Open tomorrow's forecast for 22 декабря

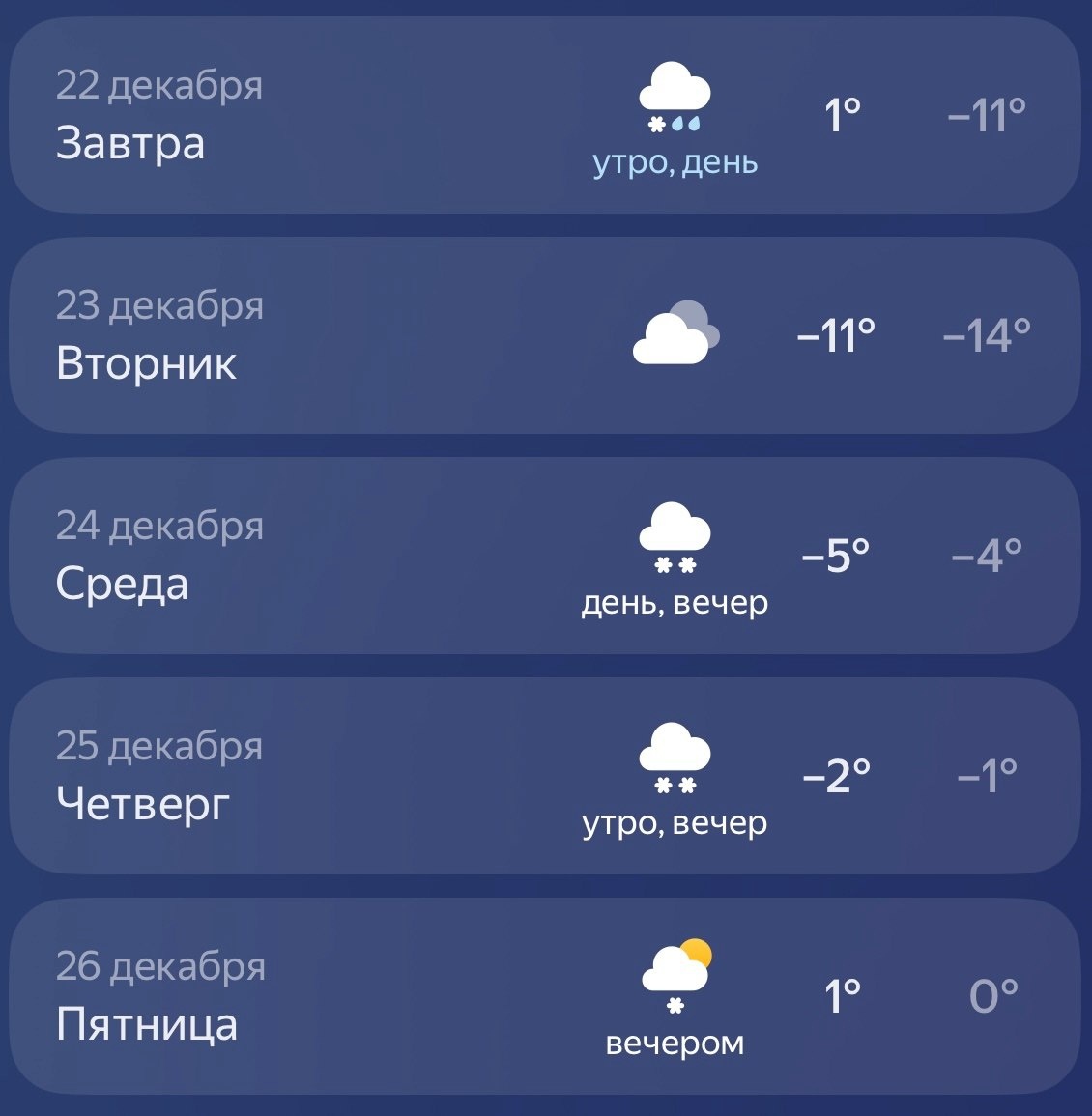(x=545, y=115)
